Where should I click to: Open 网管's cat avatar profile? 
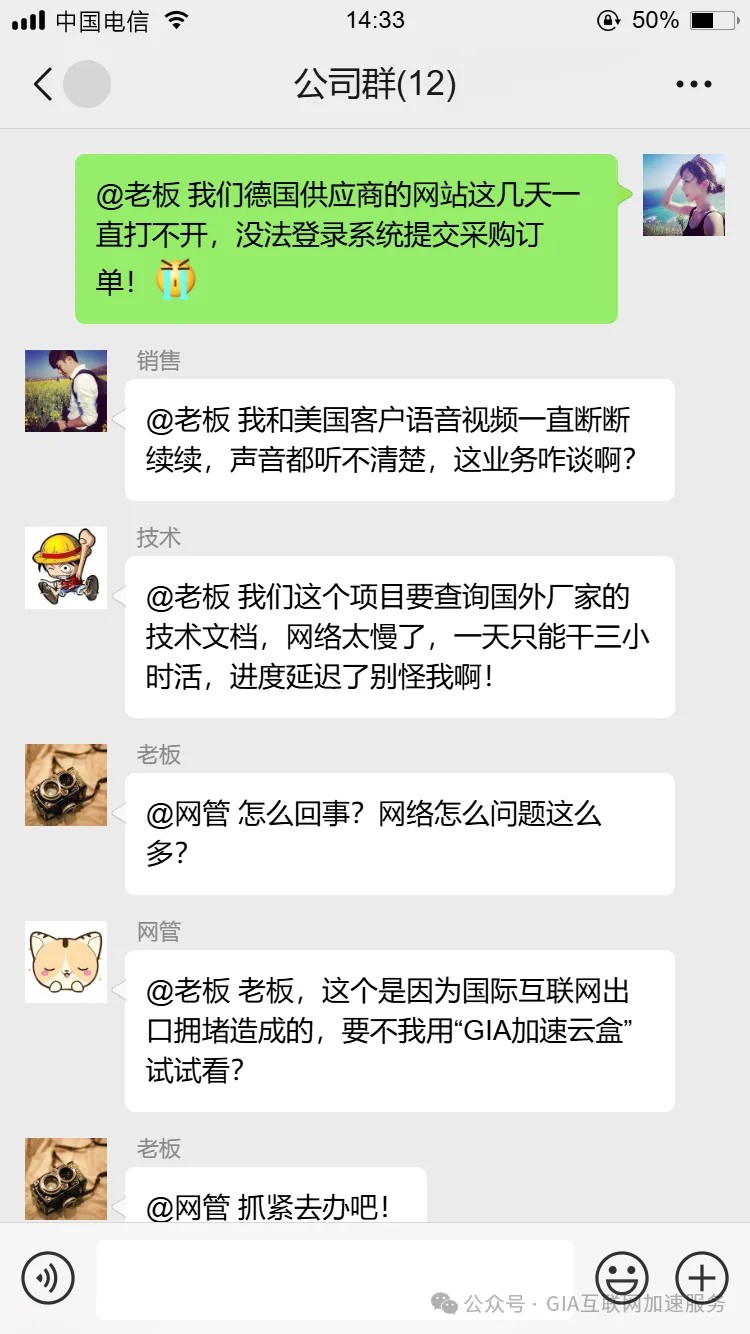click(66, 962)
